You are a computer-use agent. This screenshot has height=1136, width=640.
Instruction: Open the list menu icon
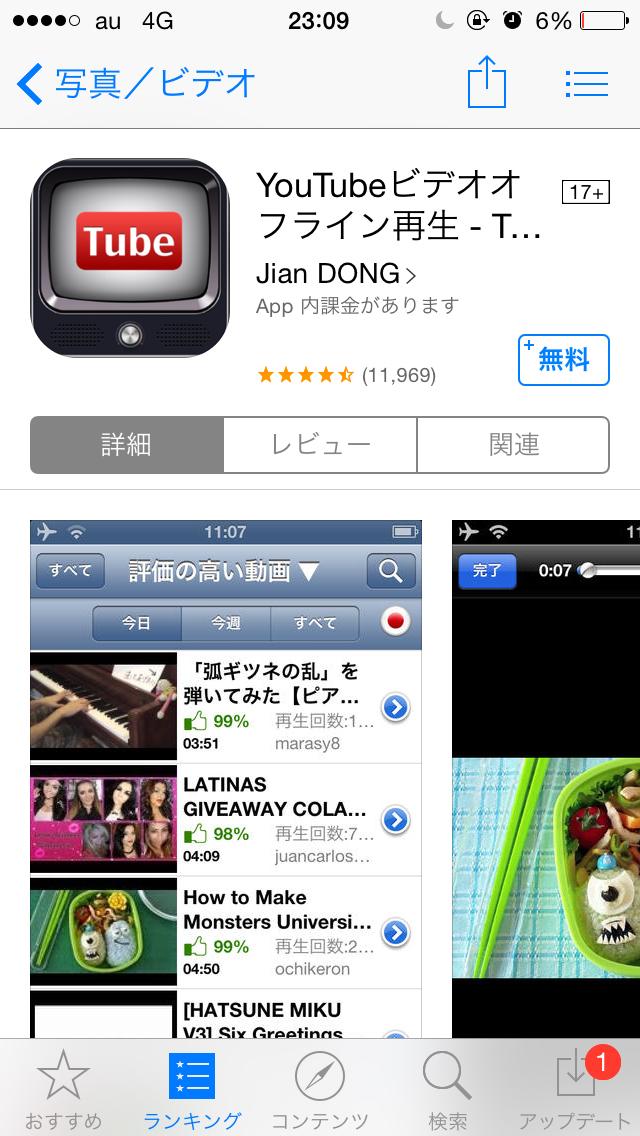586,83
